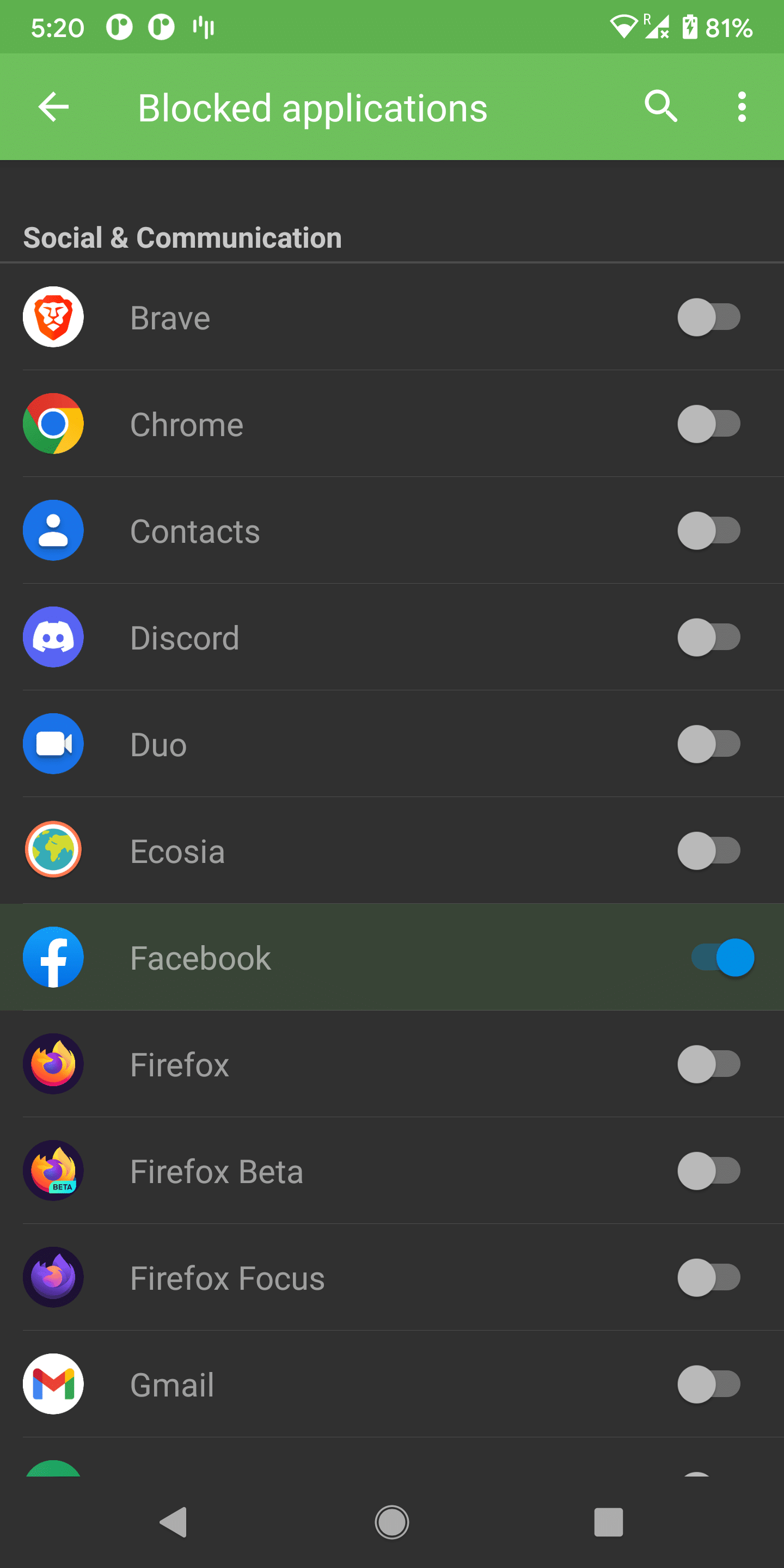The height and width of the screenshot is (1568, 784).
Task: Open the search icon in the toolbar
Action: click(661, 107)
